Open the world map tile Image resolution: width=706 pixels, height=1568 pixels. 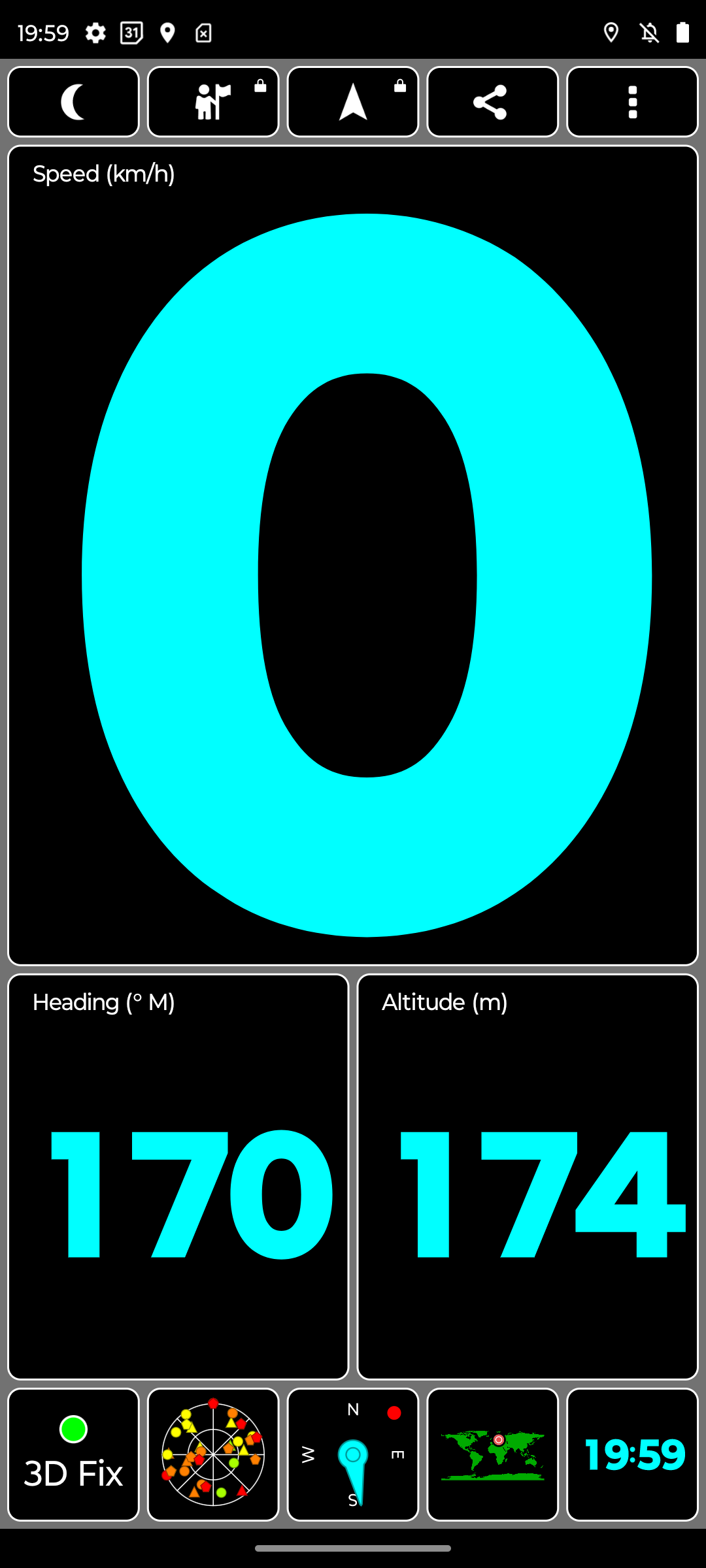(x=493, y=1454)
